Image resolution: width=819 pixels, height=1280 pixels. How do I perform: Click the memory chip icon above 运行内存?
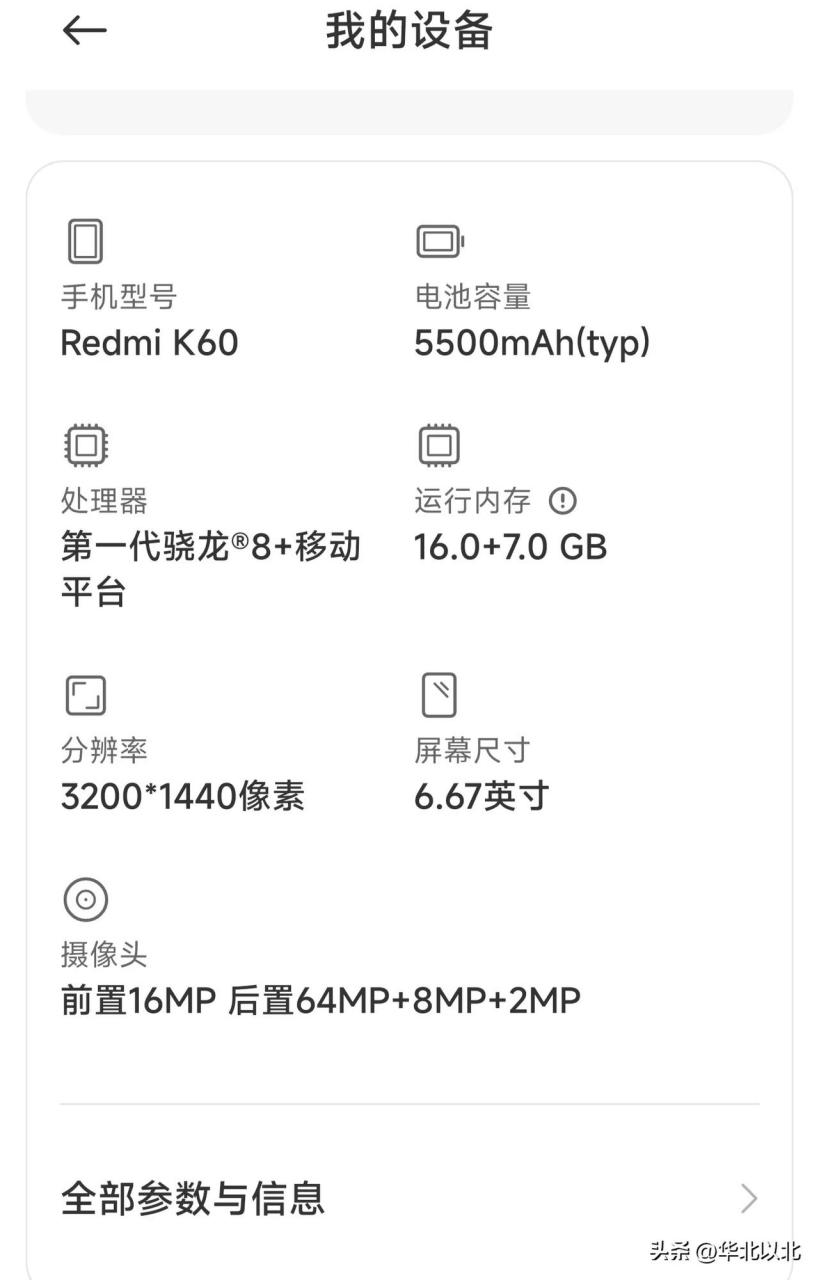[437, 444]
